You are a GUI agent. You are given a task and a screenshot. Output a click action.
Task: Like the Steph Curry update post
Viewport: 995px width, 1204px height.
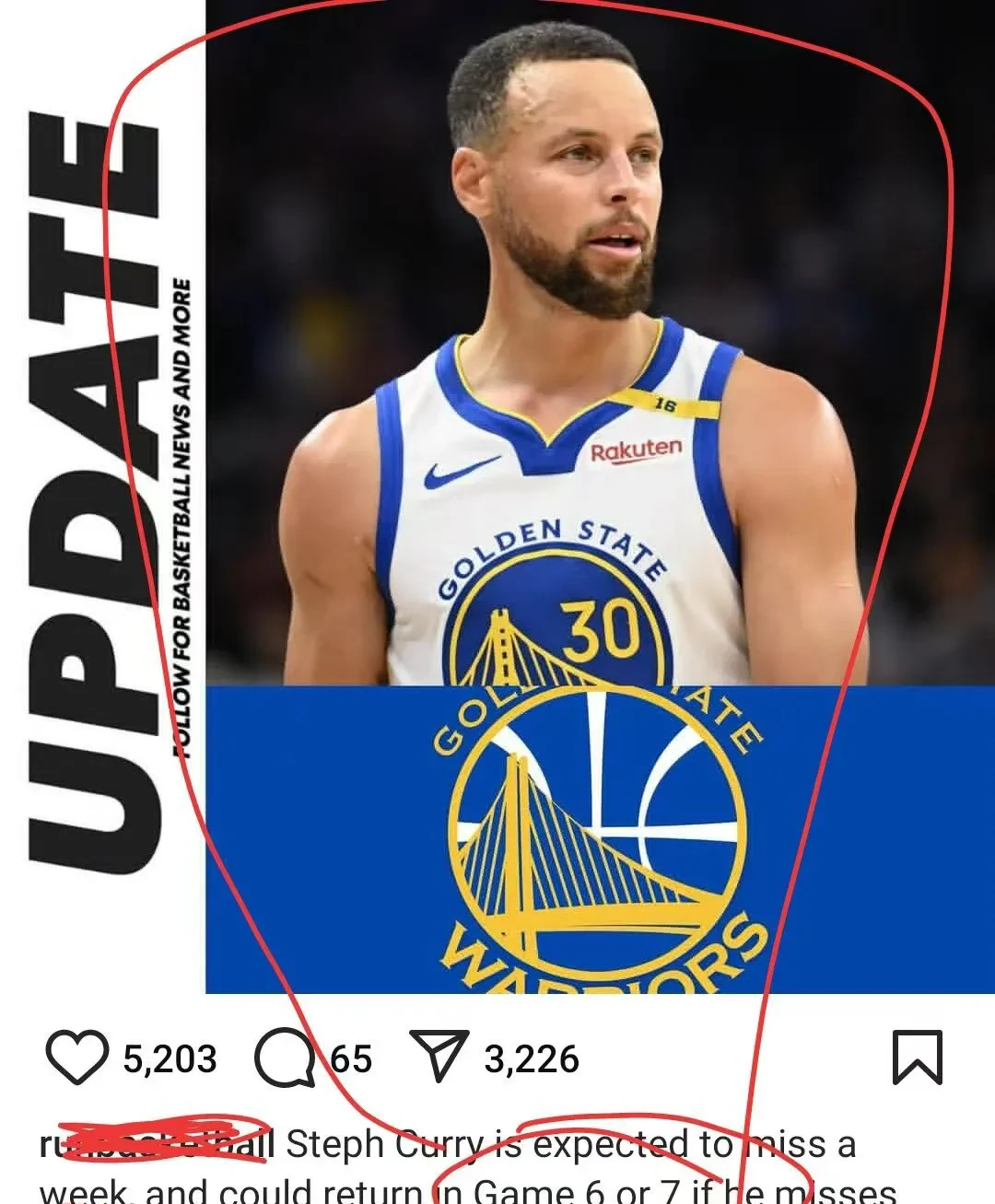[x=76, y=1058]
